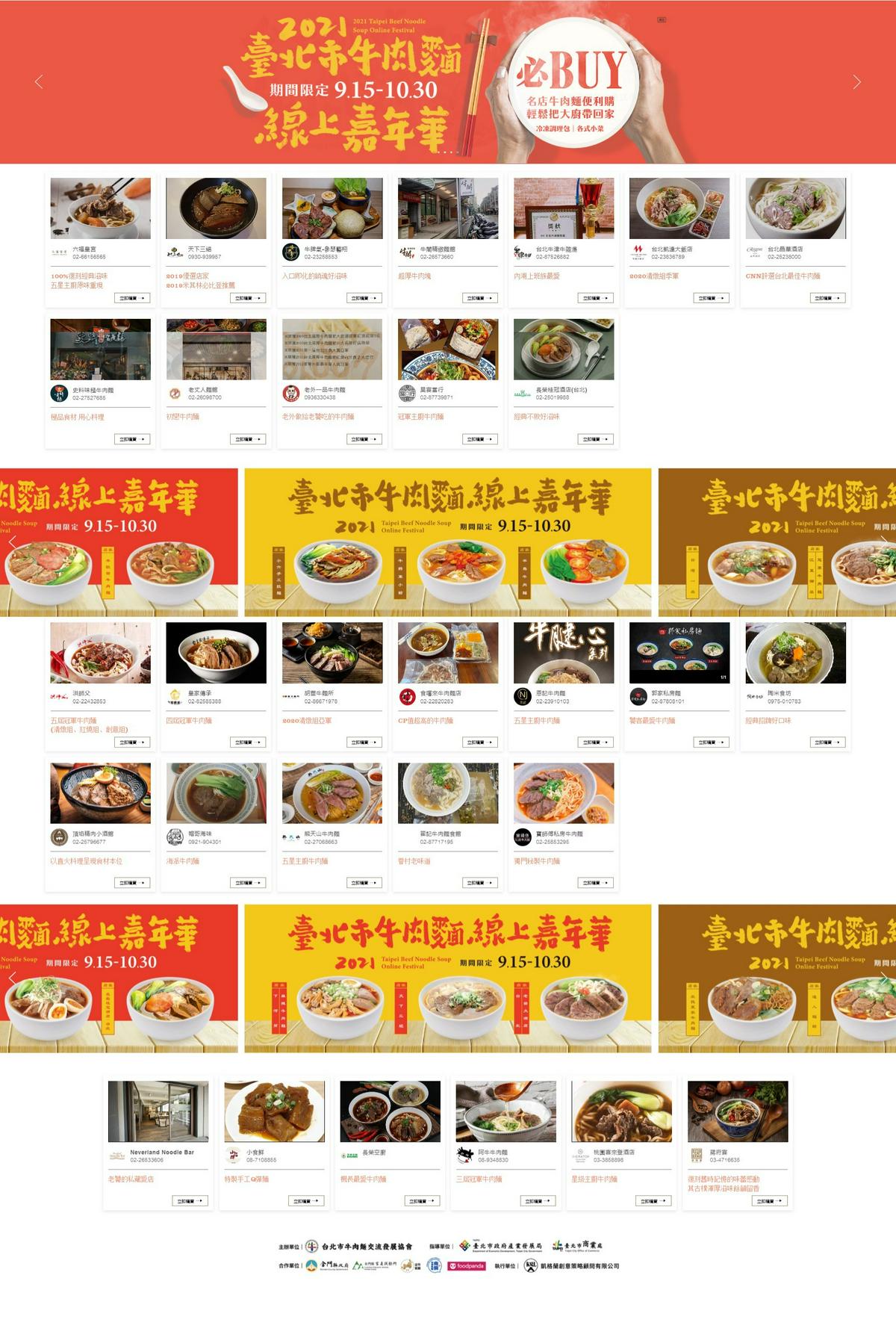896x1334 pixels.
Task: Tap 立即購買 for 桃園喜來登酒店
Action: pos(653,1201)
